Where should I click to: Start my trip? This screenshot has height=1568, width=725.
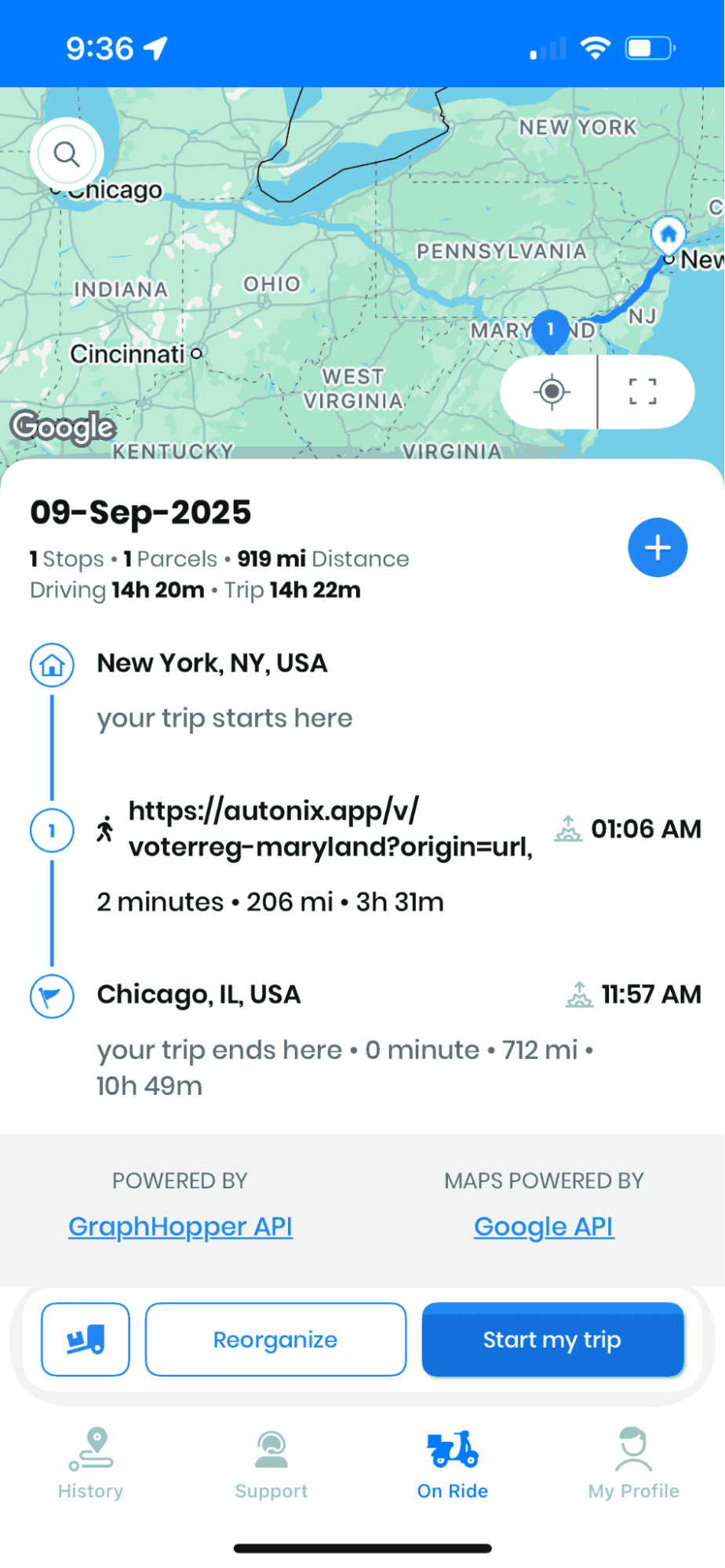(552, 1339)
